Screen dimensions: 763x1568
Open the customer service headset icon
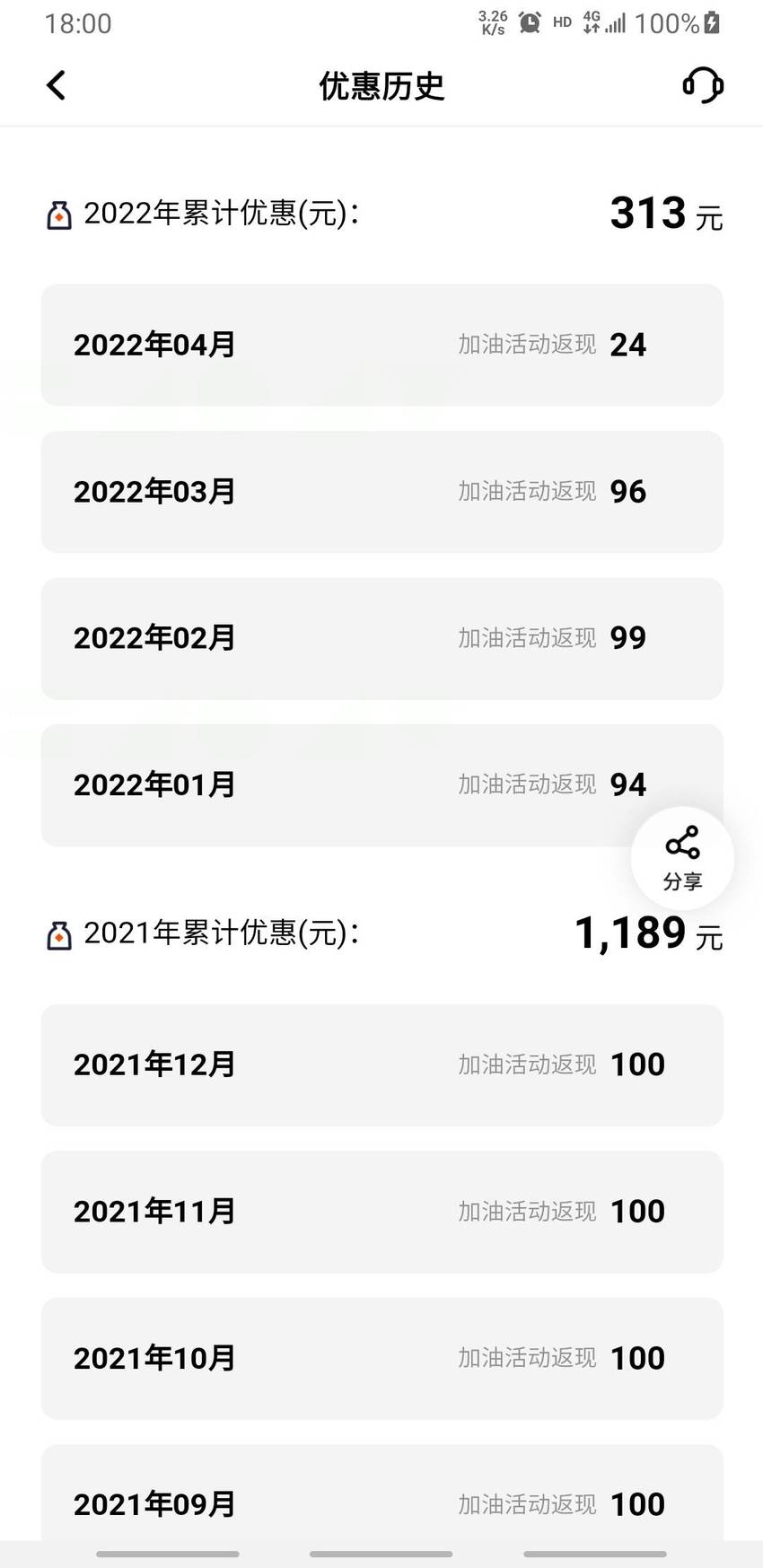pyautogui.click(x=703, y=85)
